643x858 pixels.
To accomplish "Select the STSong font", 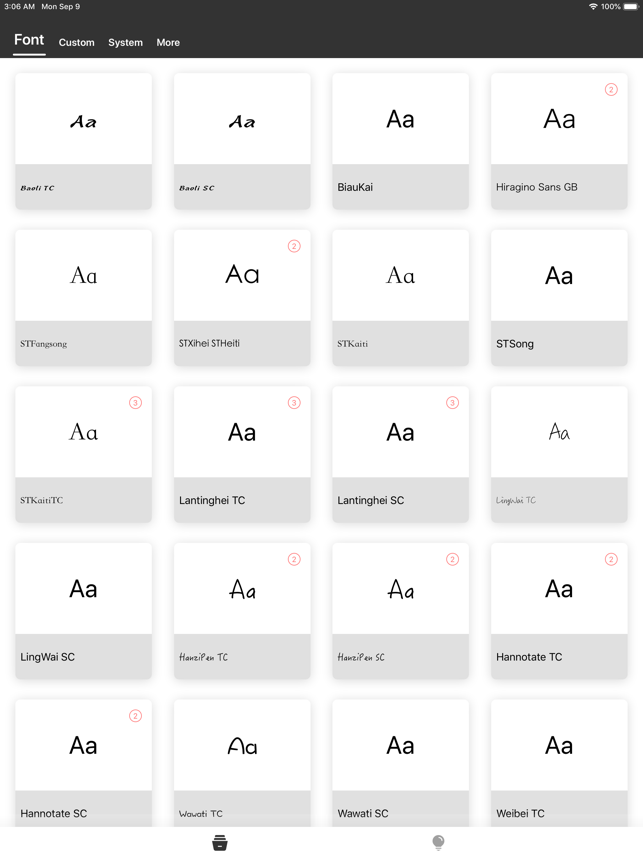I will click(x=559, y=297).
